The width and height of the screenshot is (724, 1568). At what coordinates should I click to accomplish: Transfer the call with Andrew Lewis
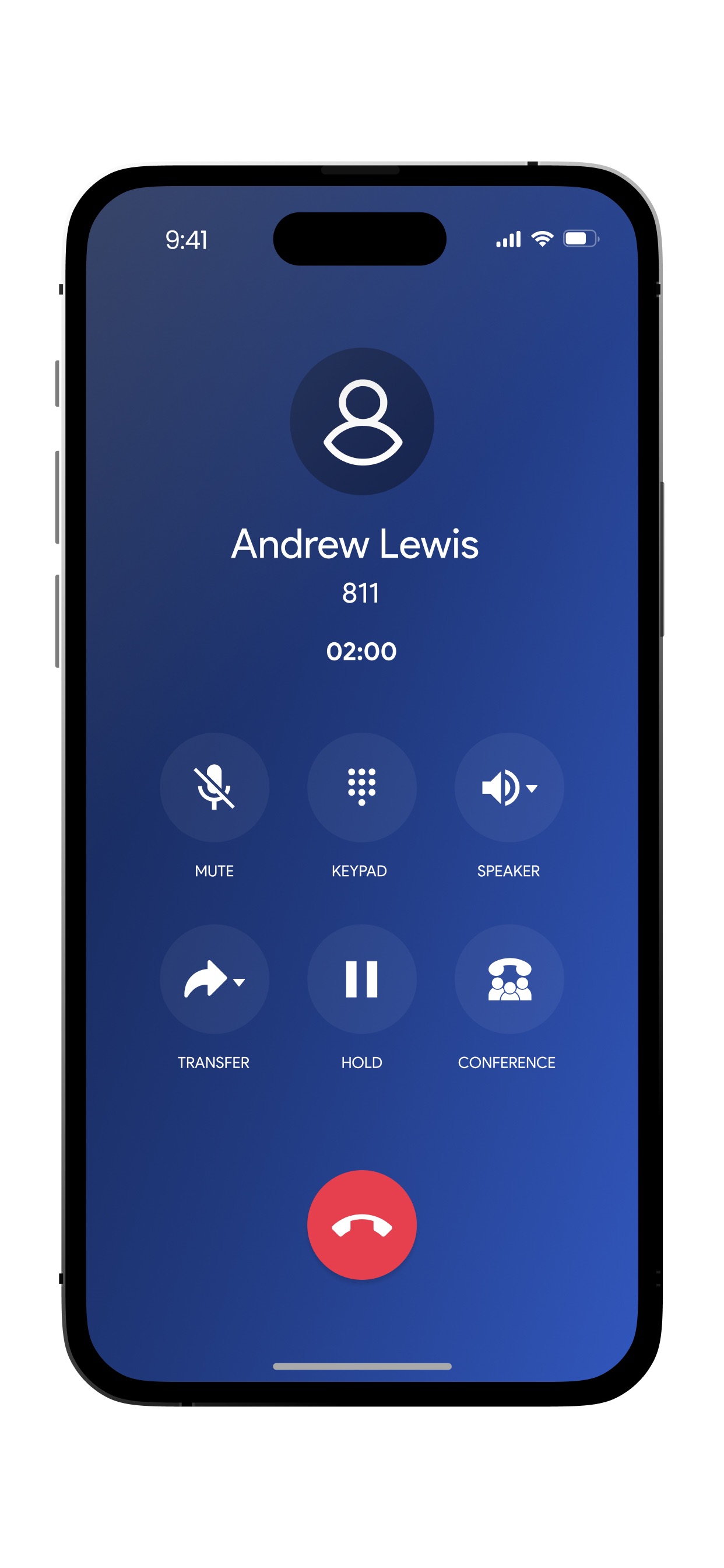(214, 979)
